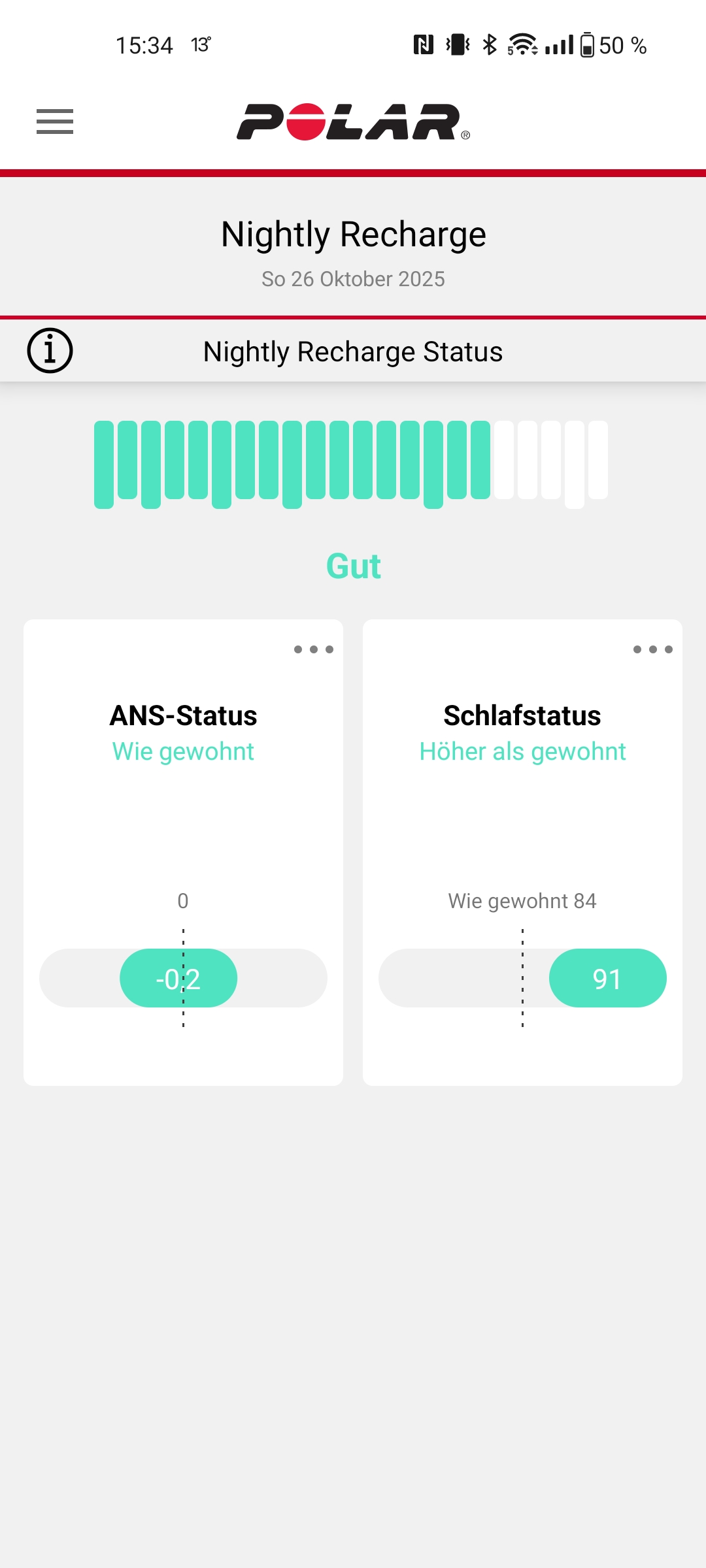Open the three-dot menu on Schlafstatus card
Image resolution: width=706 pixels, height=1568 pixels.
click(652, 649)
